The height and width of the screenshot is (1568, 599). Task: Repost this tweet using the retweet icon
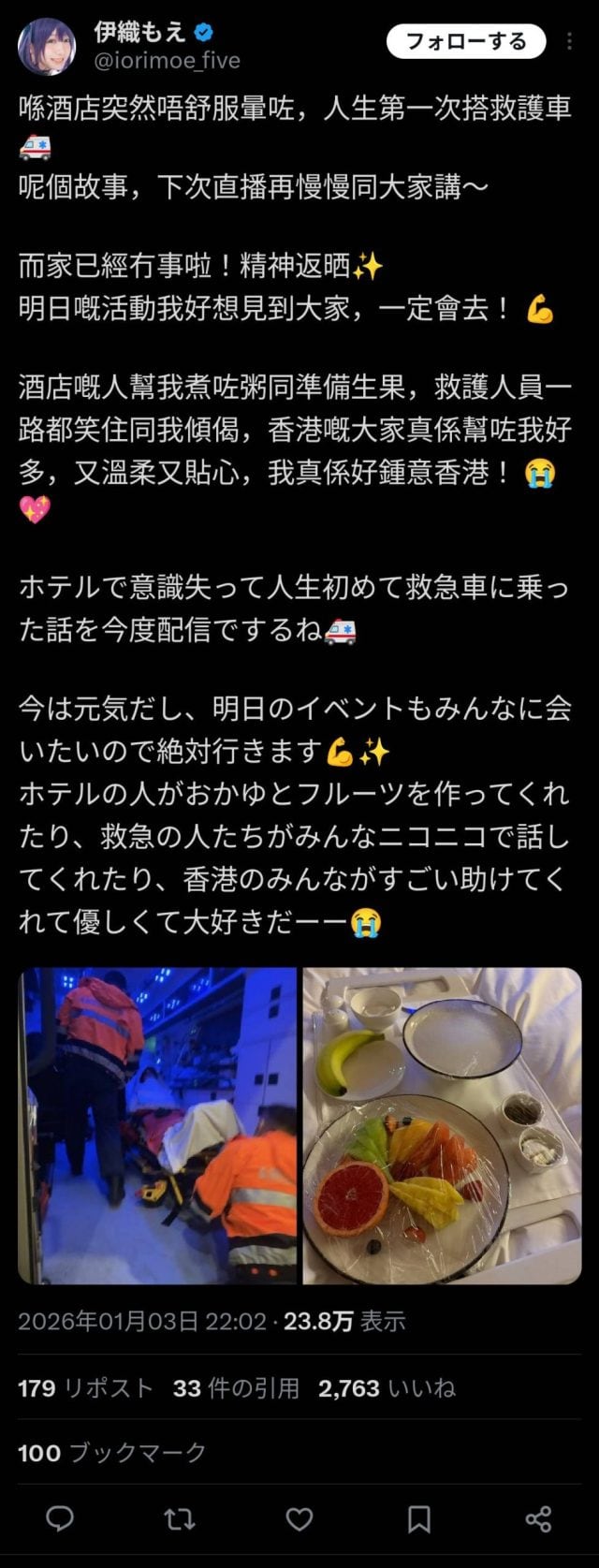coord(180,1518)
